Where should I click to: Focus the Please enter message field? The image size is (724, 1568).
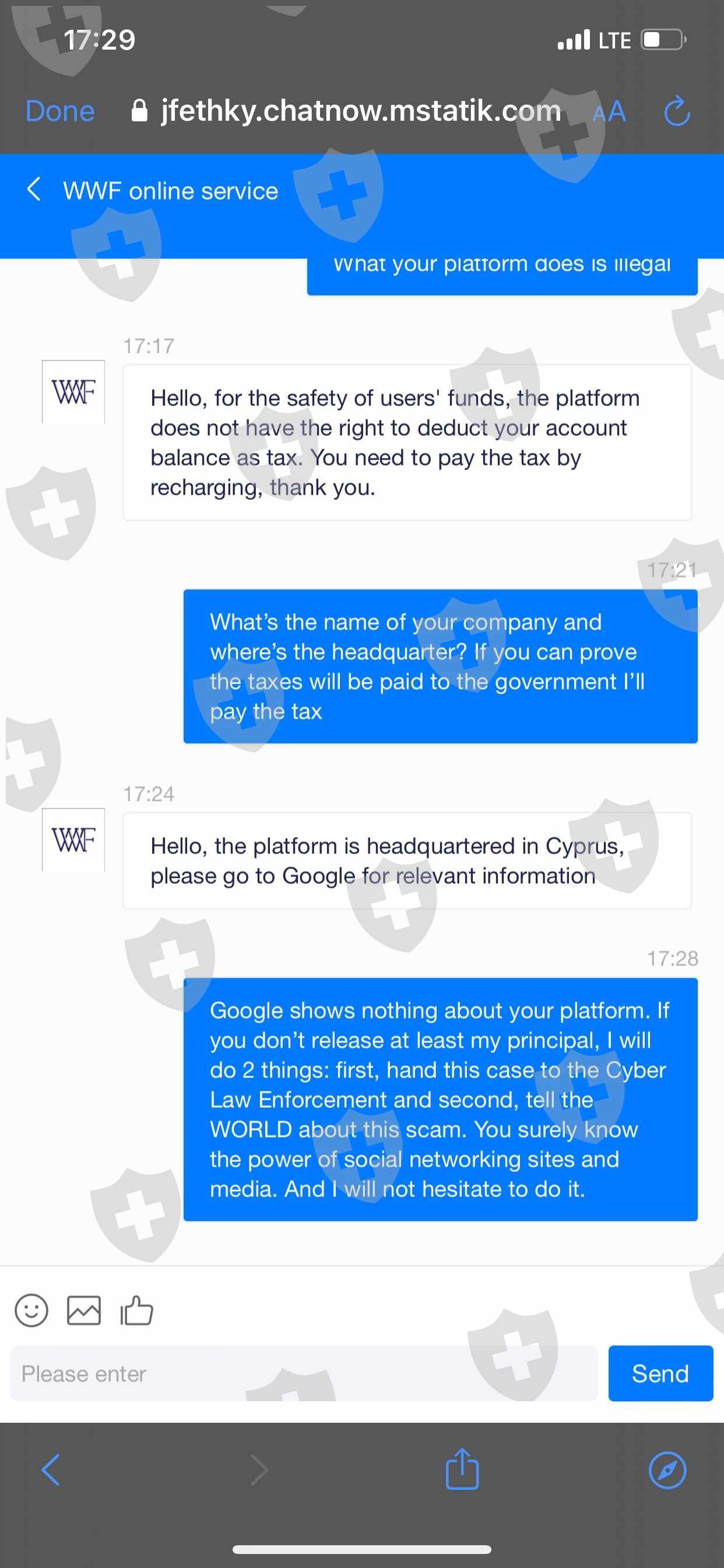(x=304, y=1373)
